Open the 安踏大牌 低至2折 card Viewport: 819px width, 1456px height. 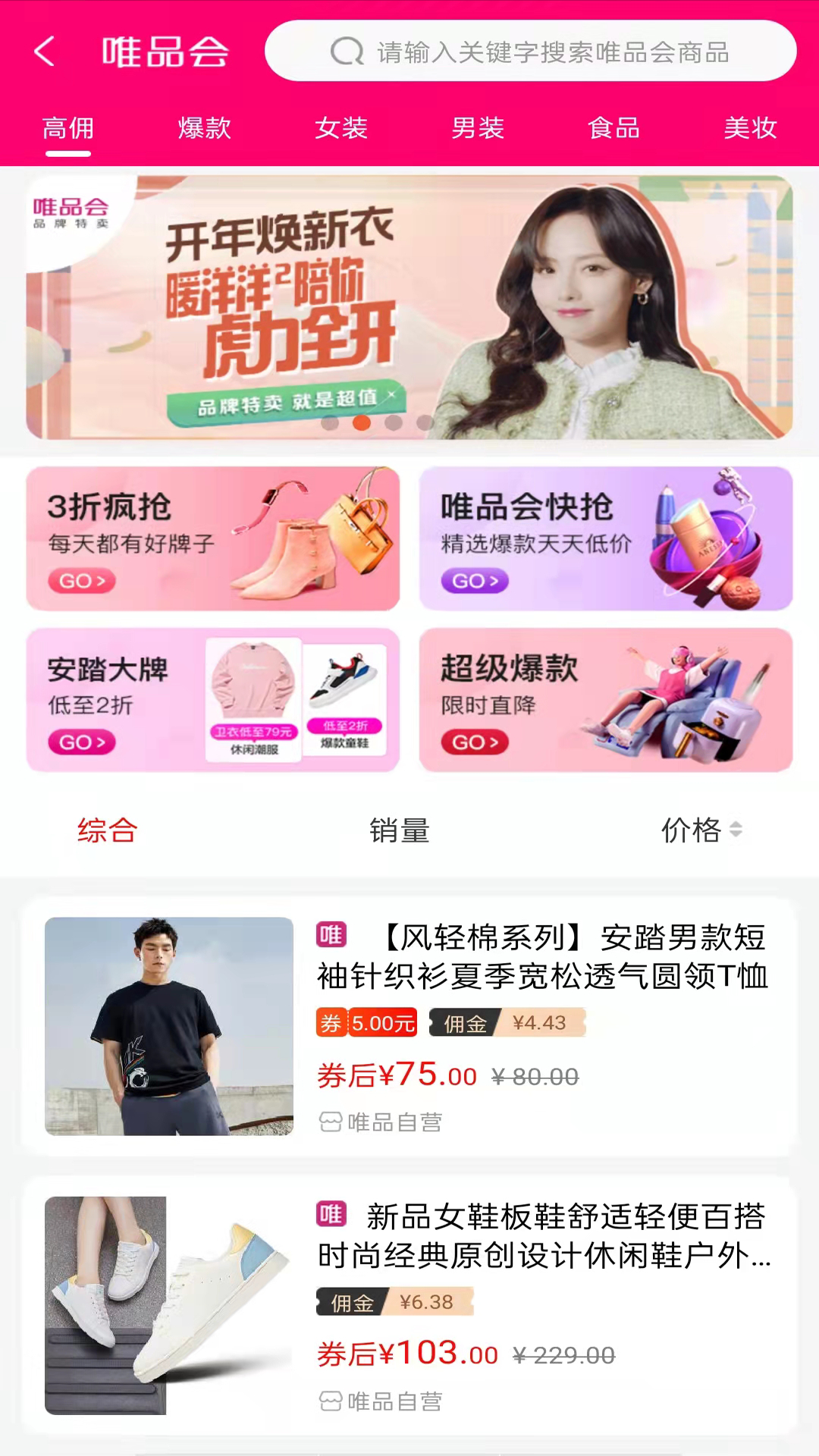click(213, 700)
